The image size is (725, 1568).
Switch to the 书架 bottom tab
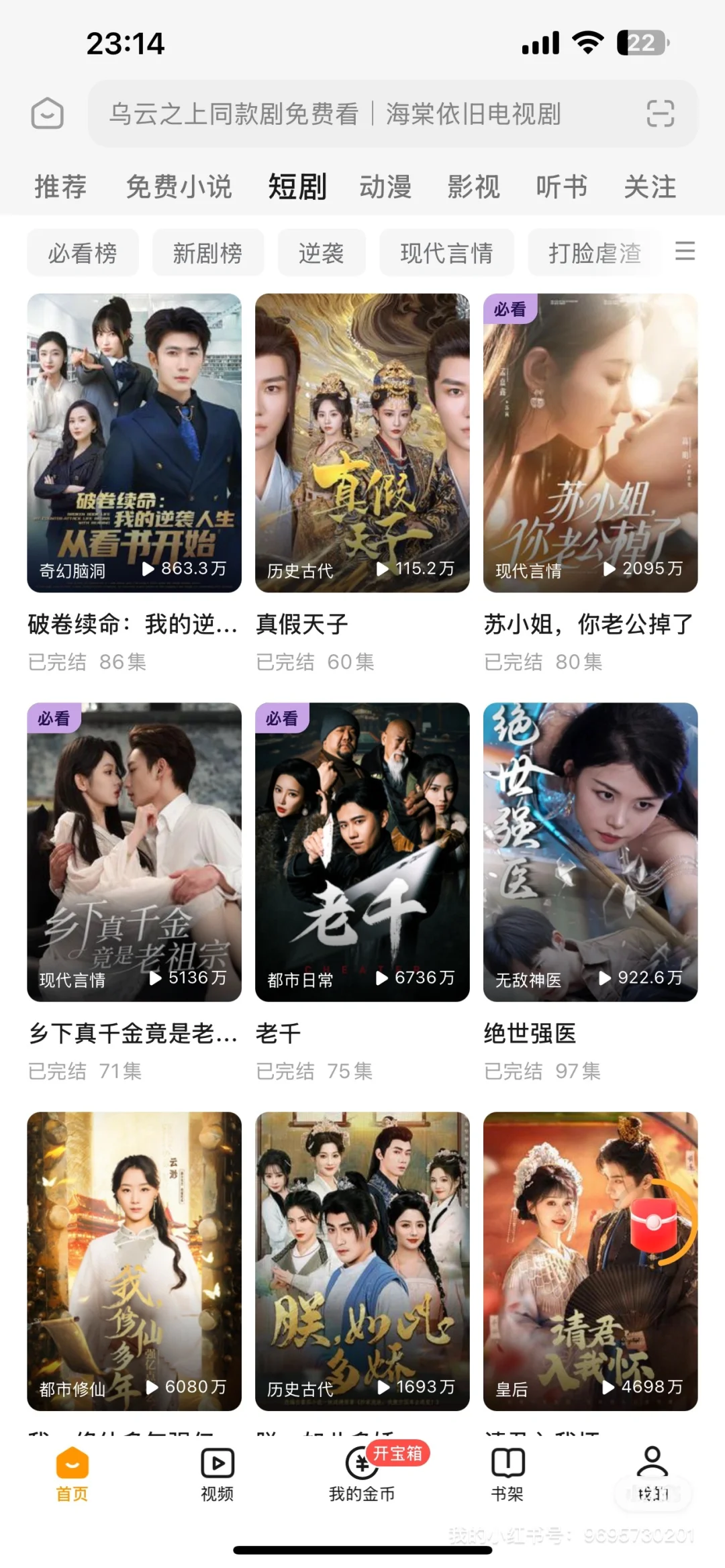coord(507,1475)
